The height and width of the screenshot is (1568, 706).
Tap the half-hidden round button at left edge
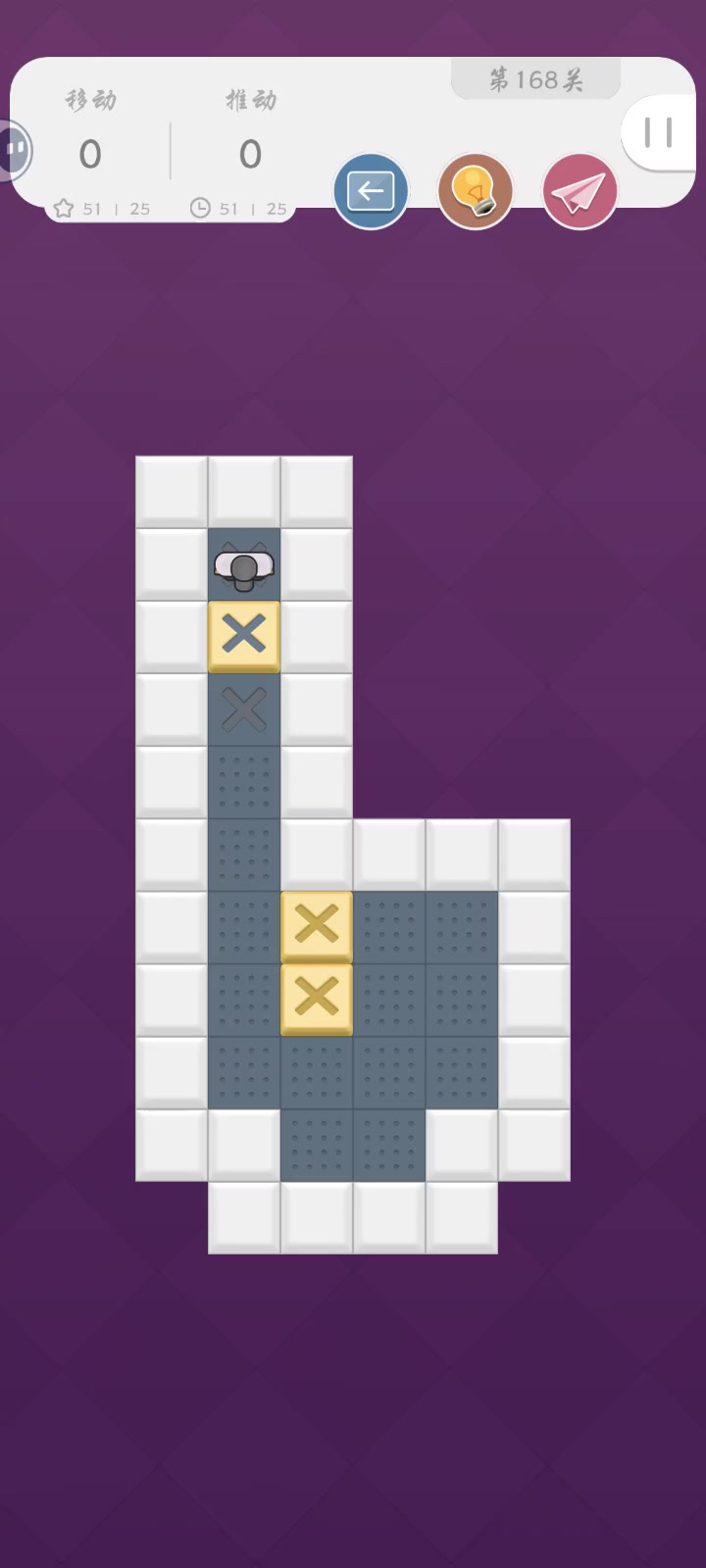(x=15, y=150)
